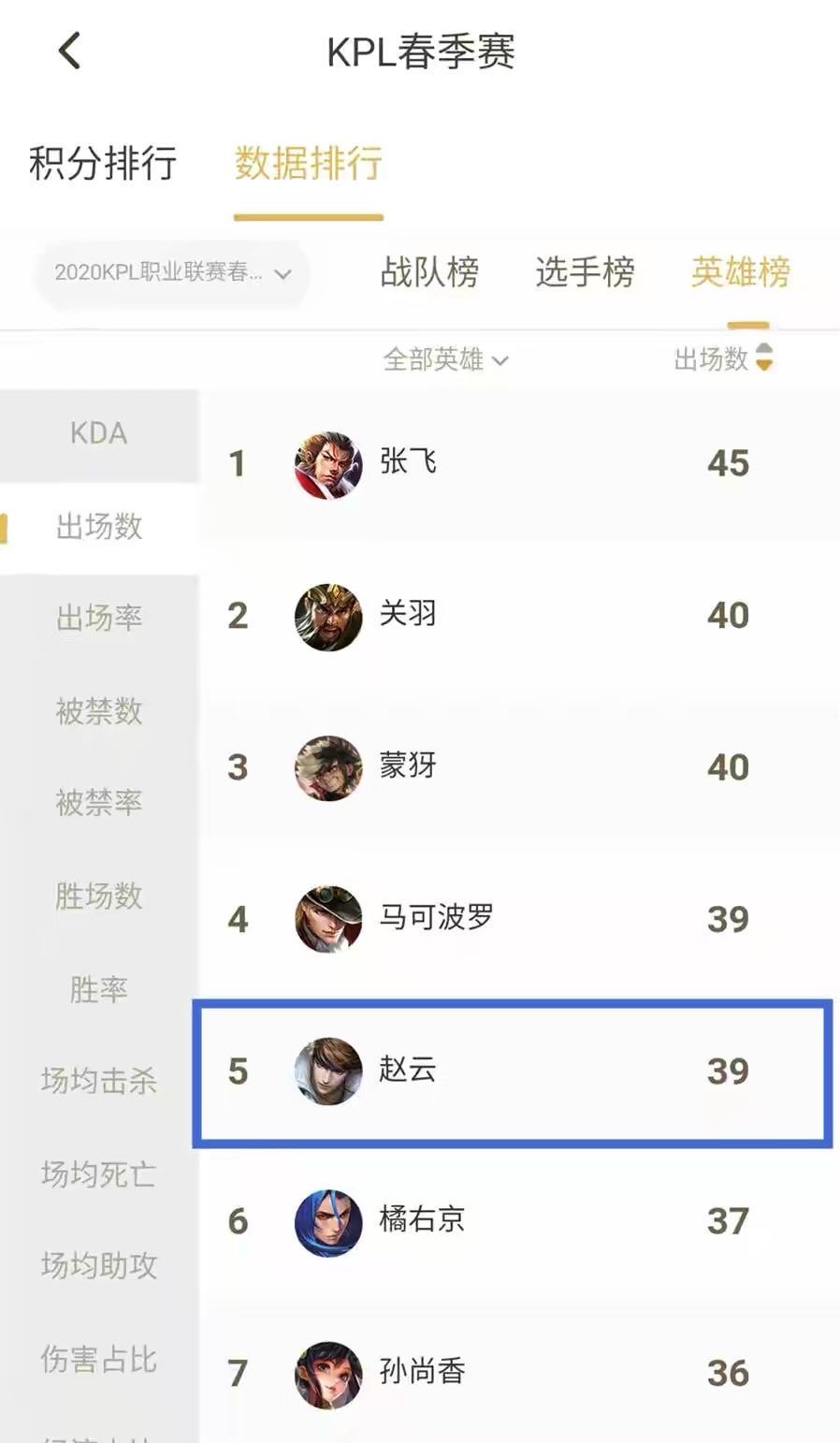
Task: Select 胜率 stat category
Action: tap(98, 989)
